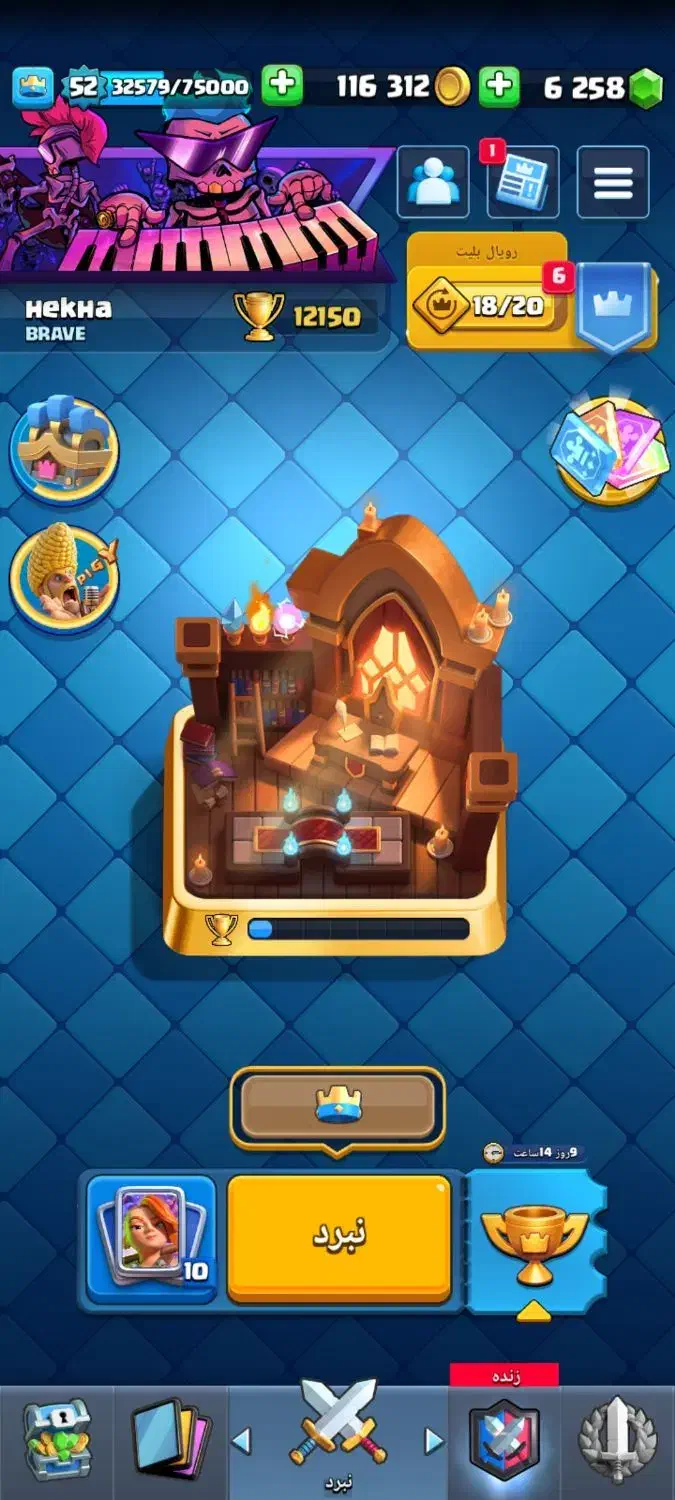Switch to the Cards collection tab
The height and width of the screenshot is (1500, 675).
[x=172, y=1440]
